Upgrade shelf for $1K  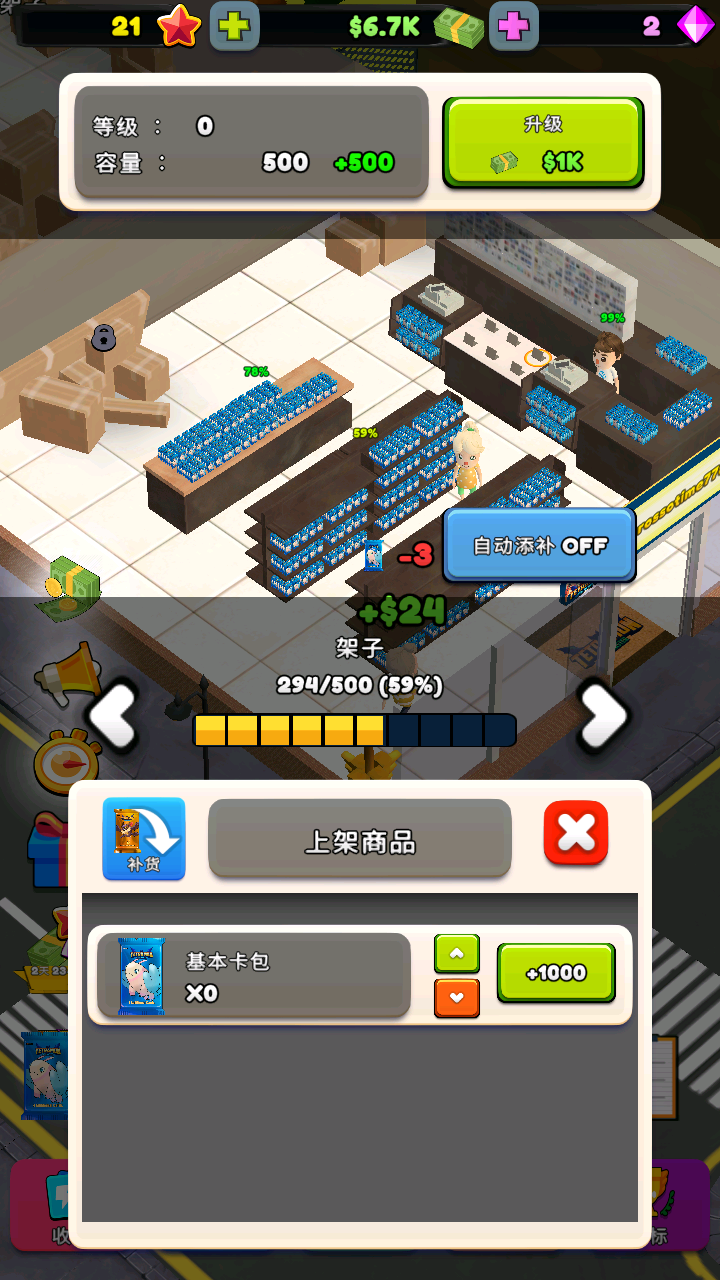[x=543, y=143]
